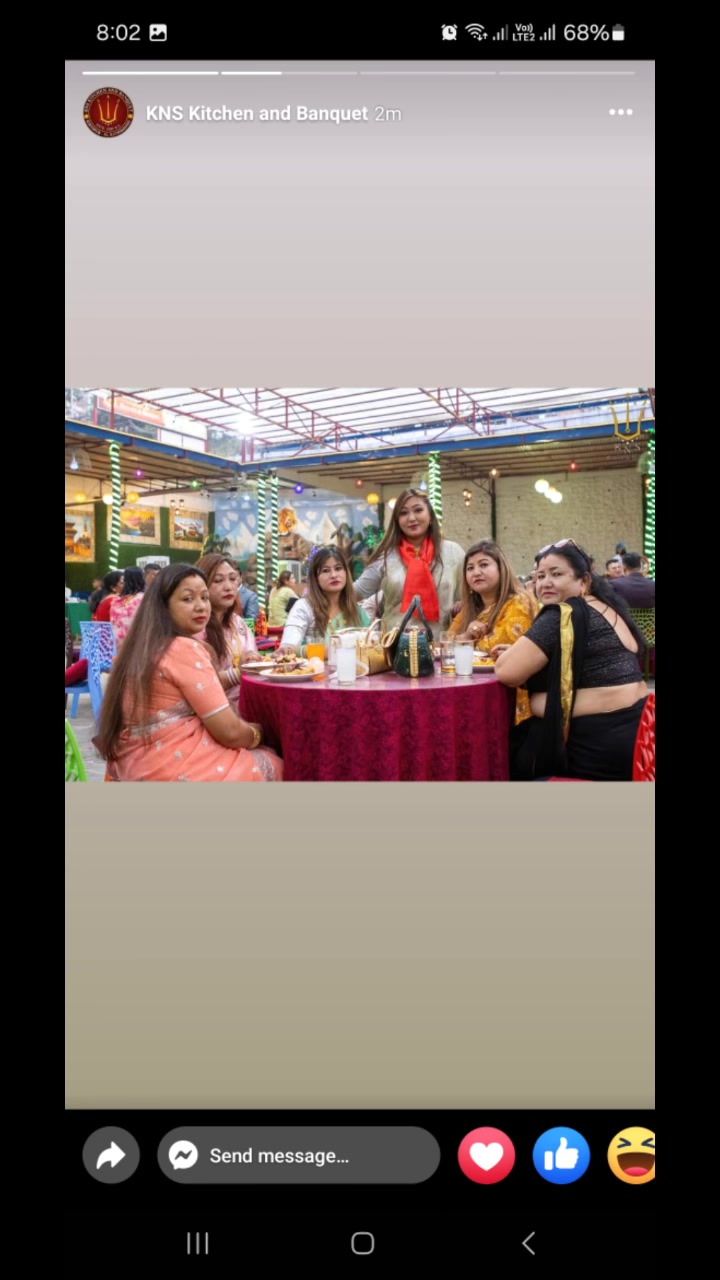React with the red heart

coord(486,1155)
